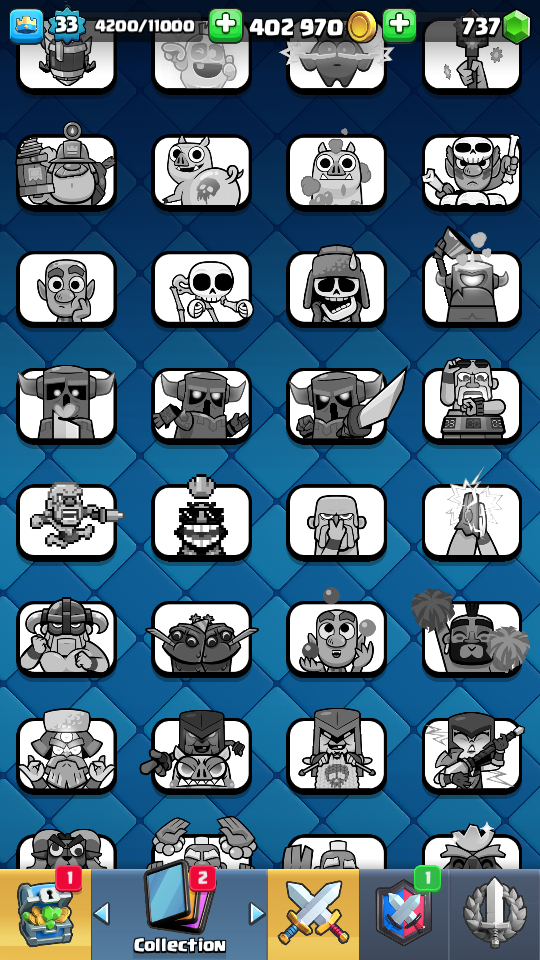Open the gem shop via gem icon
The height and width of the screenshot is (960, 540).
pos(516,26)
